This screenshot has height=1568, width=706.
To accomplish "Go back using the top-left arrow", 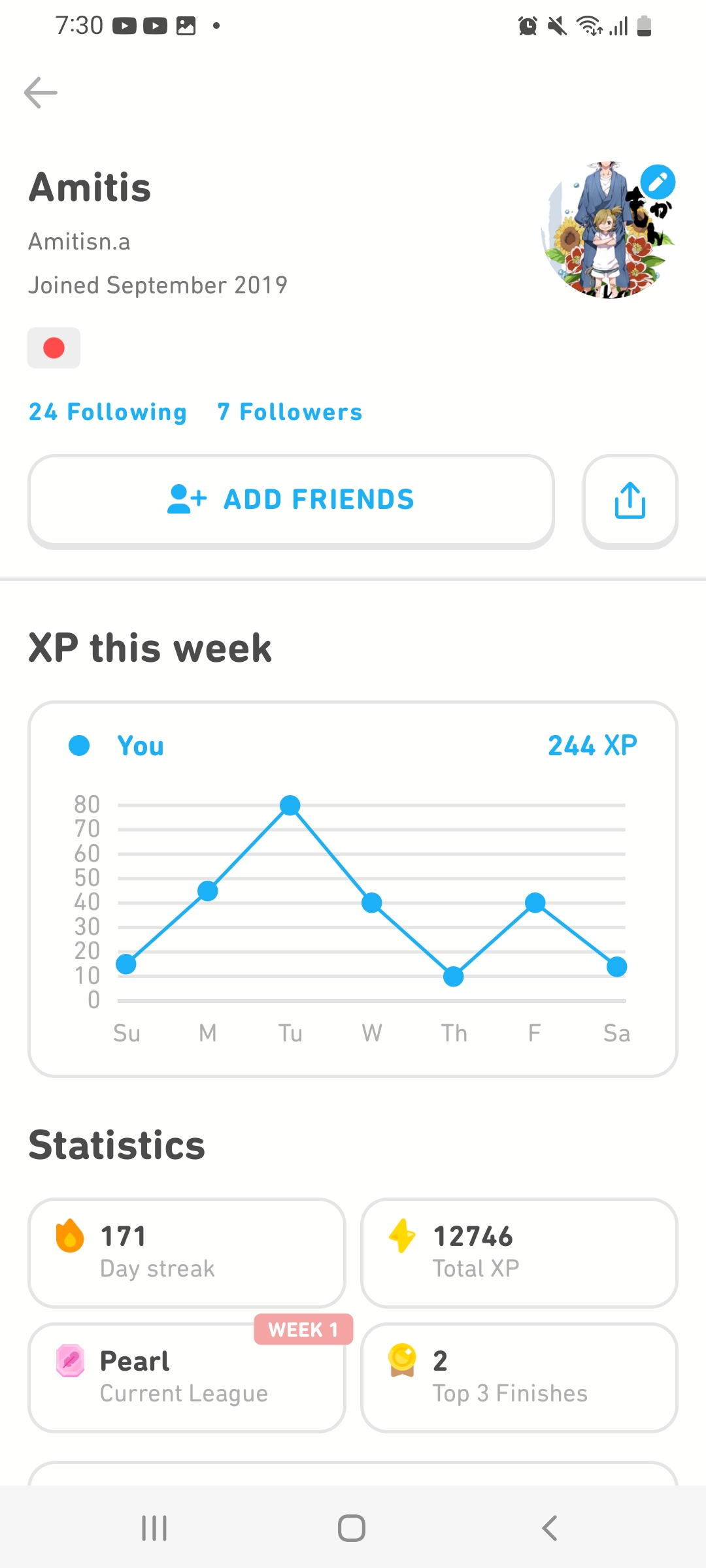I will click(x=41, y=92).
